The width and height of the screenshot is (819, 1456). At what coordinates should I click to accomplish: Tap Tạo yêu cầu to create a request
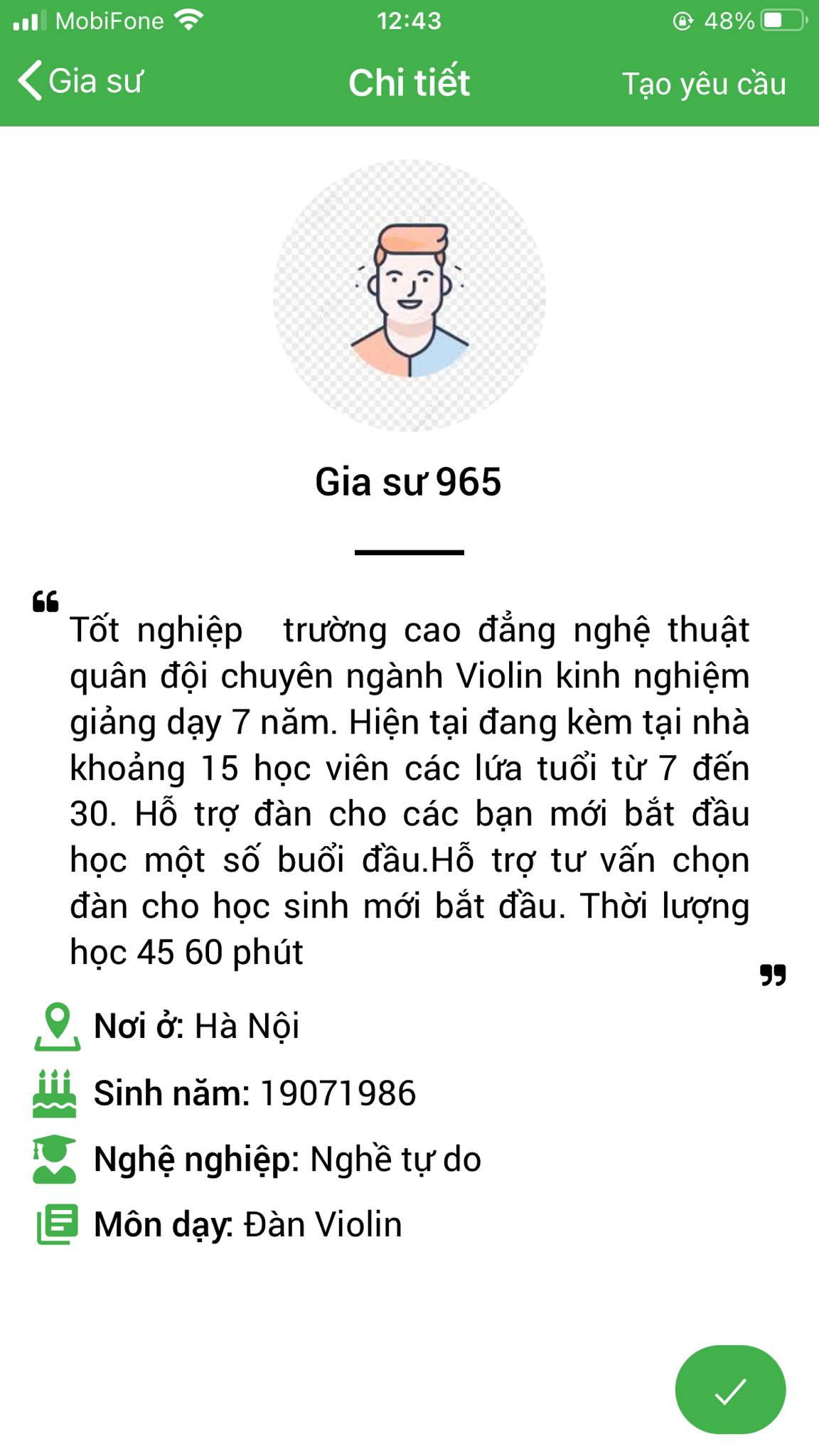(x=704, y=84)
